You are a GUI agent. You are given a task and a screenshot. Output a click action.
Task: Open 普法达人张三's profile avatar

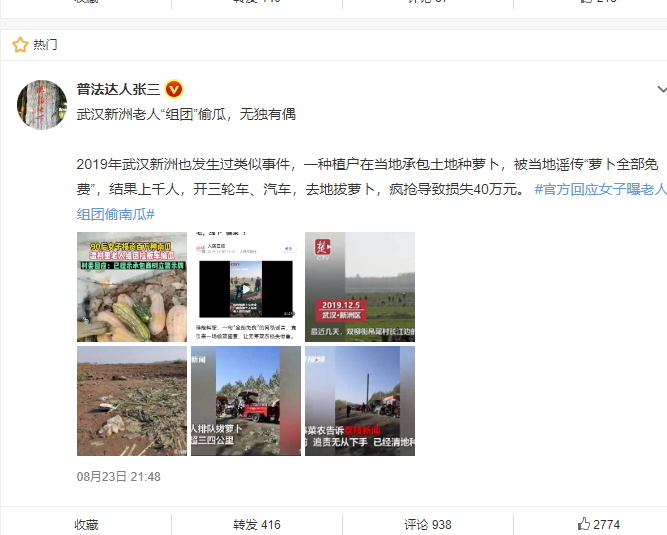tap(42, 104)
